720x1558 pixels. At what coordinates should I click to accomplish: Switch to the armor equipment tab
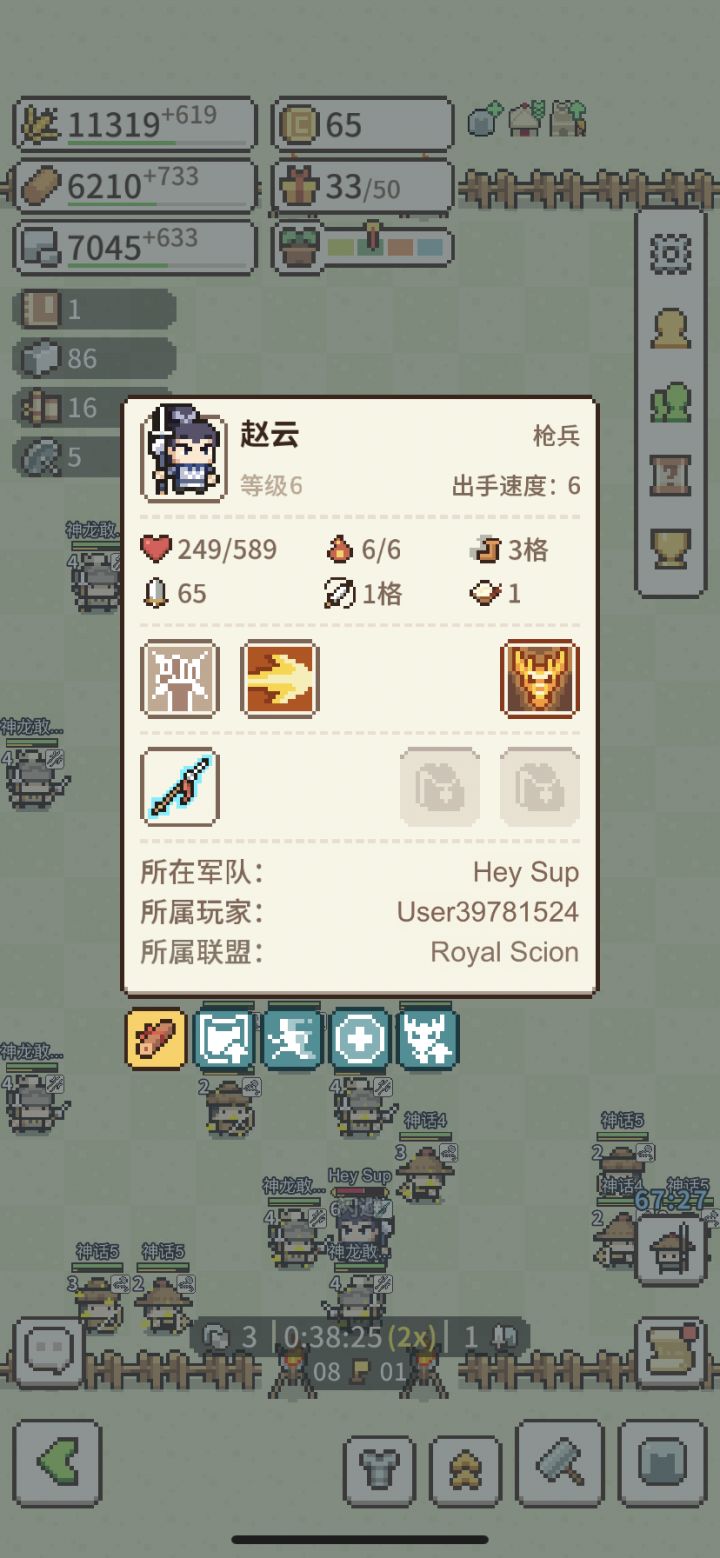pos(380,1462)
